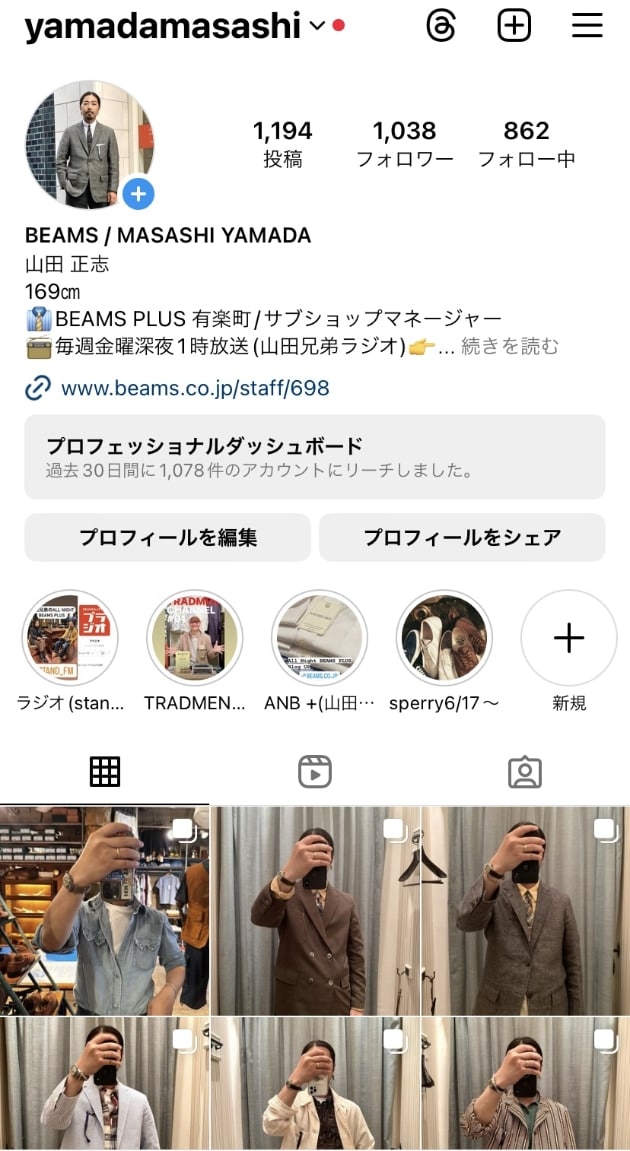Viewport: 630px width, 1151px height.
Task: Switch to the tagged photos tab
Action: 524,771
